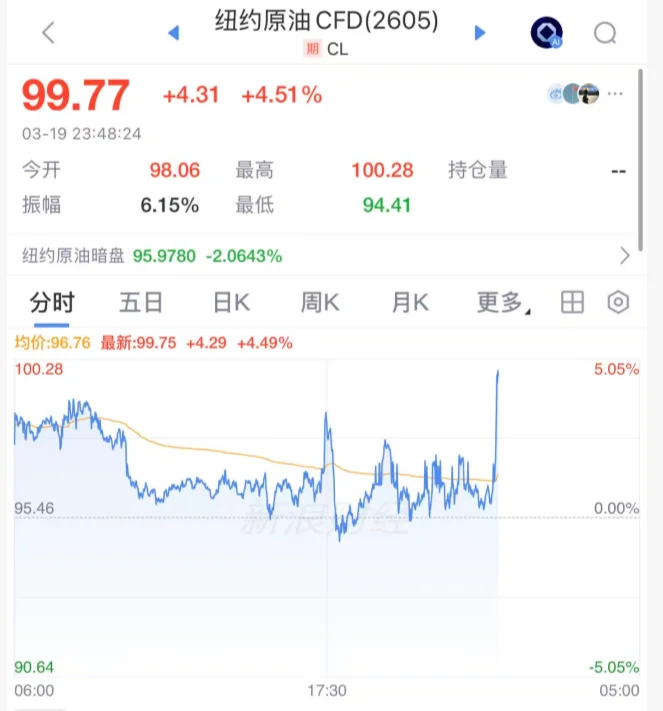Expand the 更多 chart options
663x711 pixels.
click(x=500, y=303)
